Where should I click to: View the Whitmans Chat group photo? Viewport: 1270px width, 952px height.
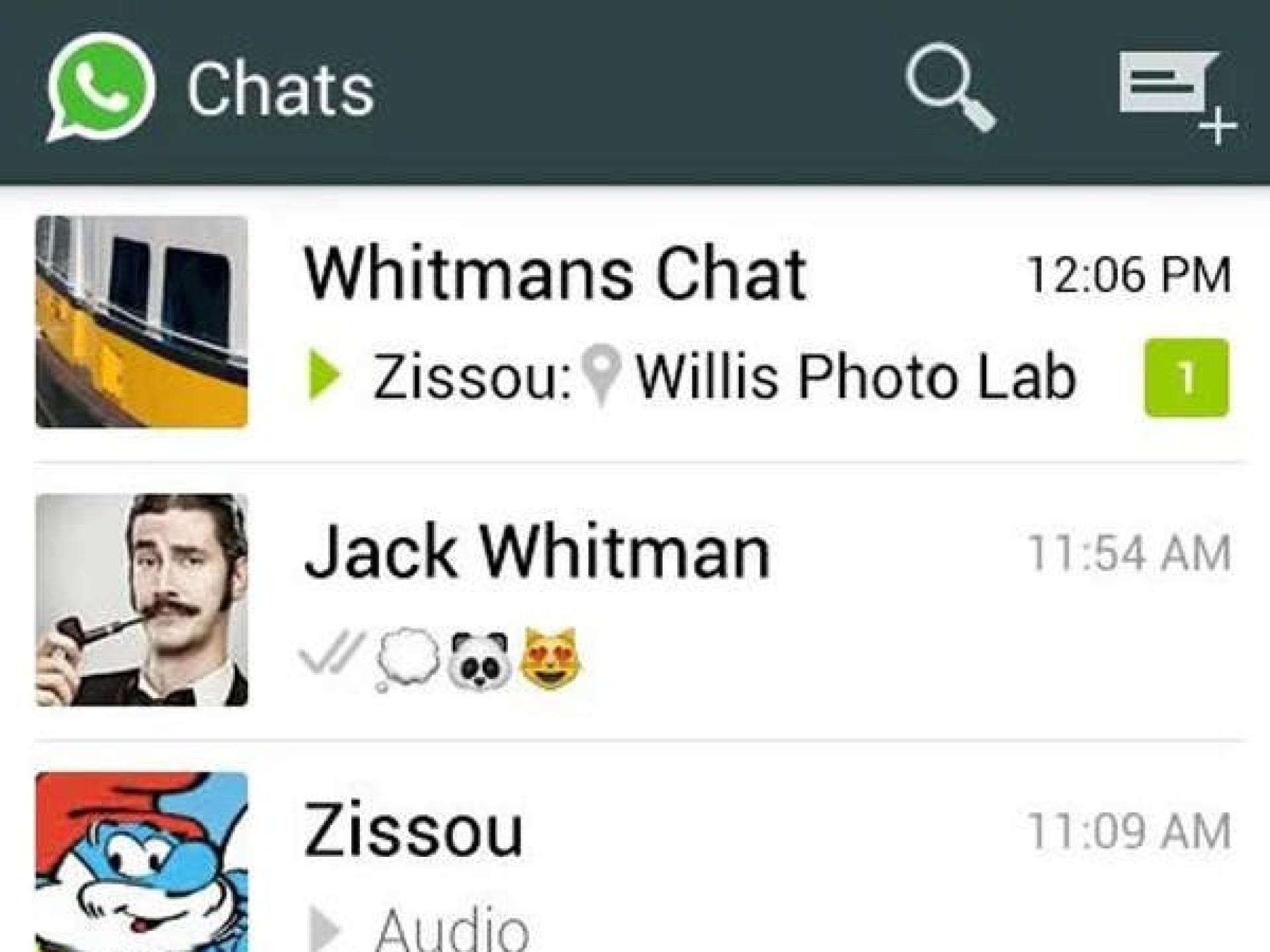coord(142,322)
